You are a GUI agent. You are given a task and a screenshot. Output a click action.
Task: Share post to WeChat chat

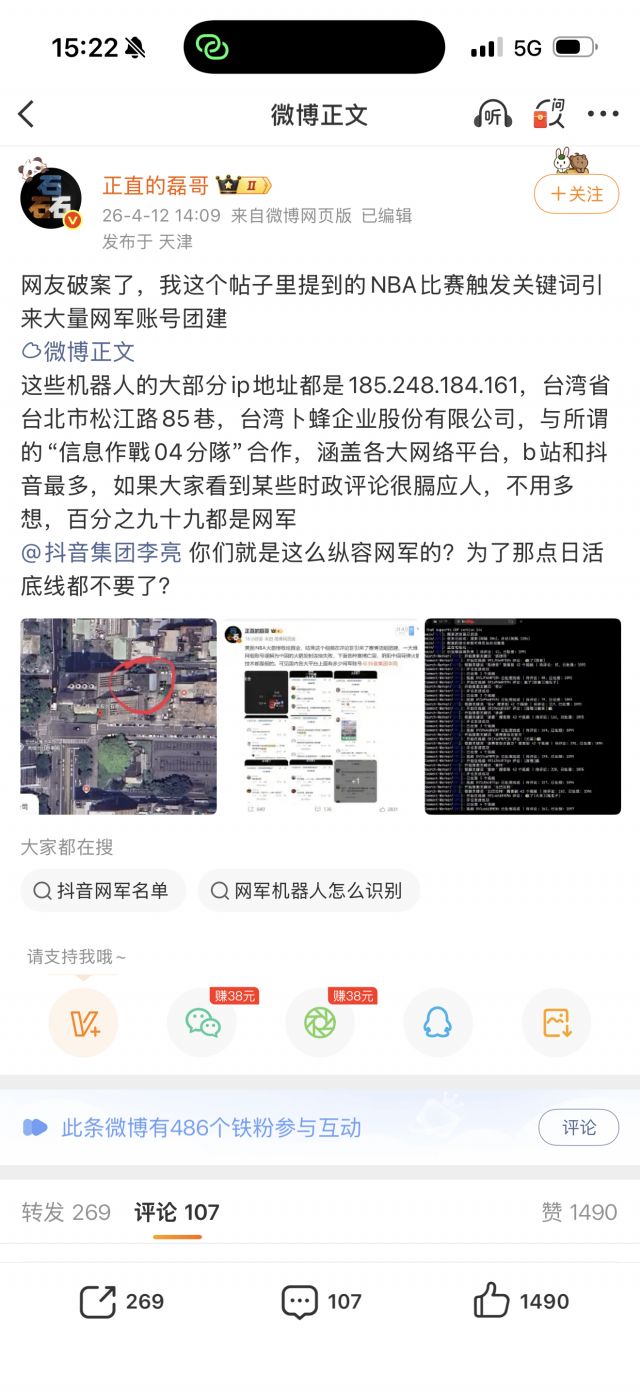point(203,1022)
